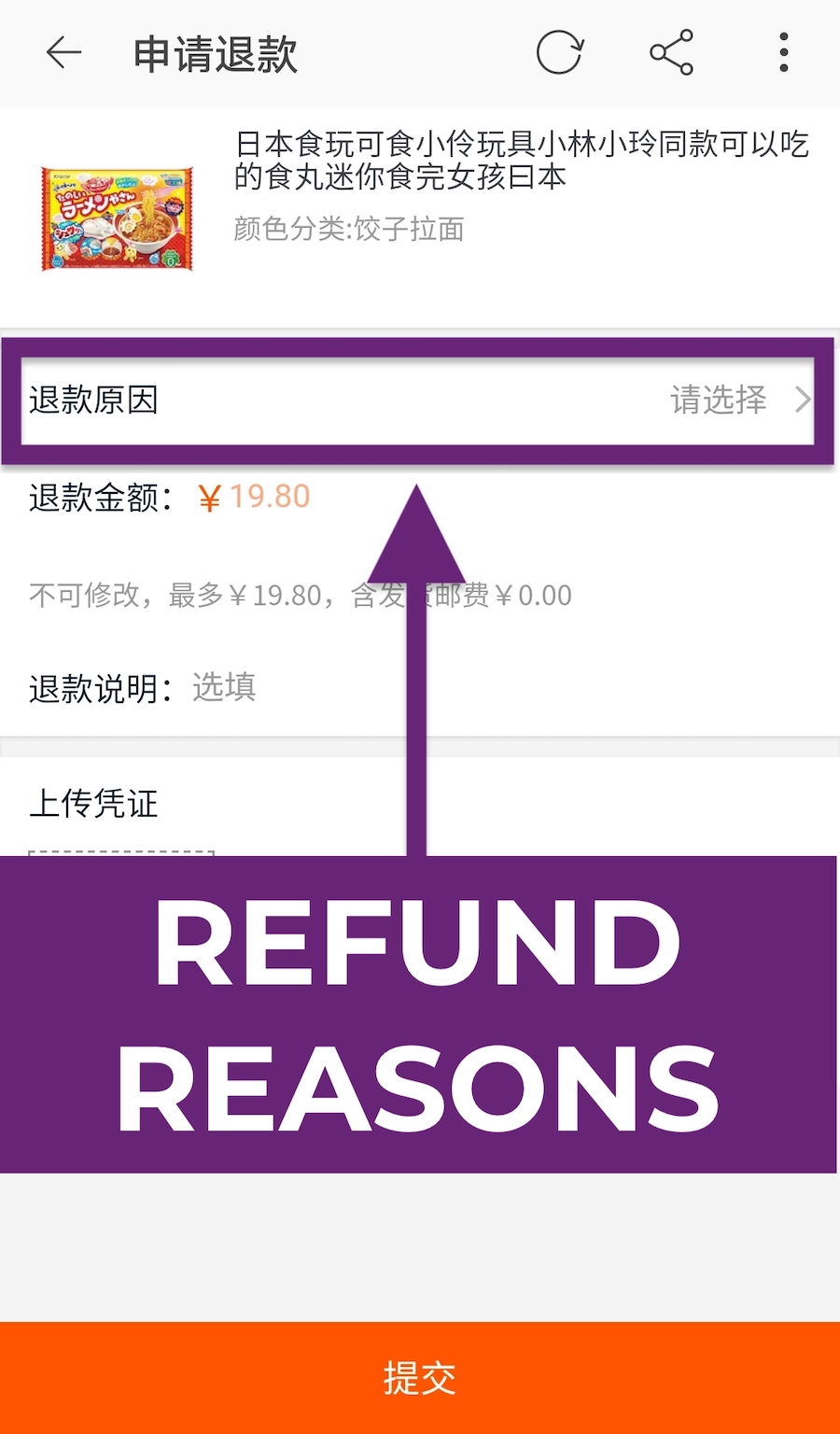Screen dimensions: 840x1434
Task: Click the back arrow to leave refund page
Action: 62,53
